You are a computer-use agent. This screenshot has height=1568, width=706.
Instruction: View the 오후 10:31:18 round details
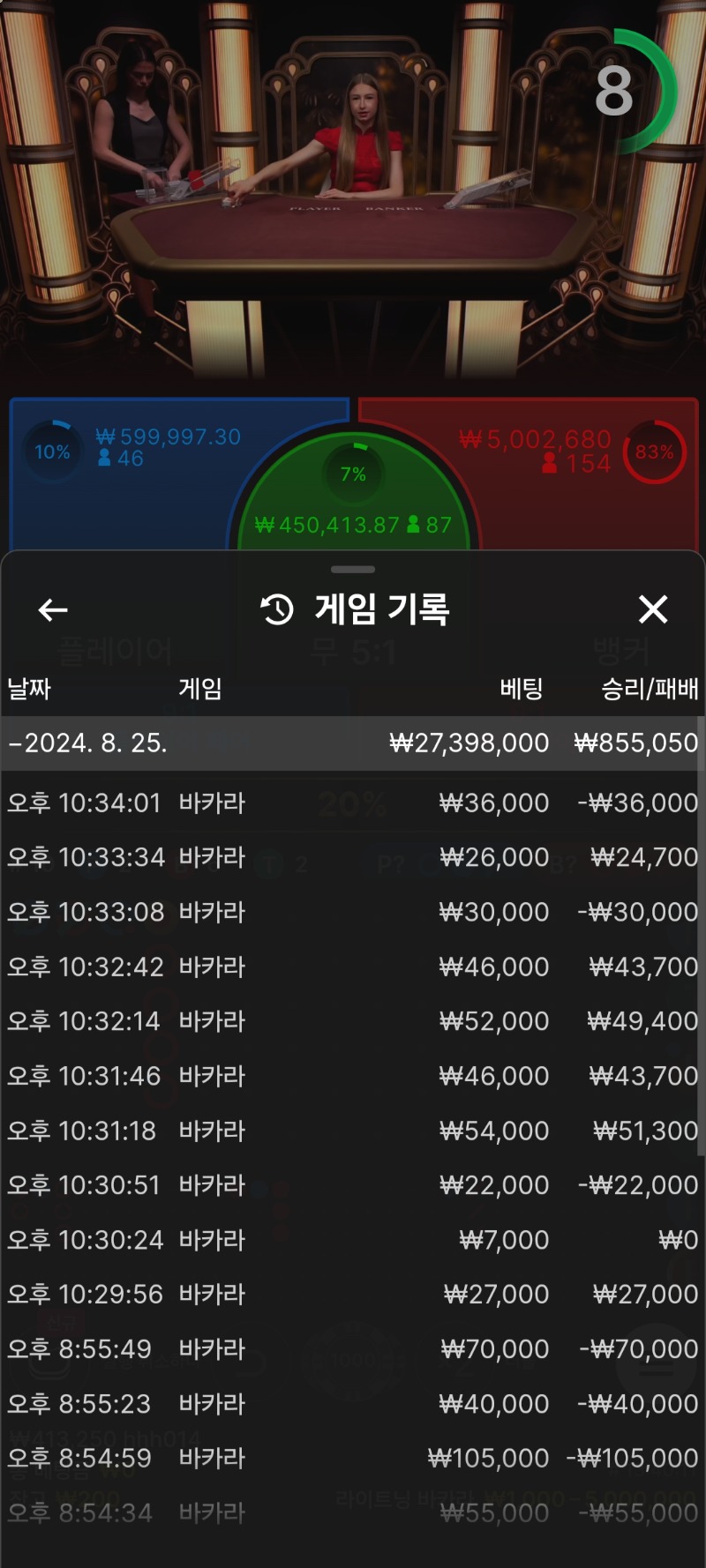click(x=351, y=1131)
